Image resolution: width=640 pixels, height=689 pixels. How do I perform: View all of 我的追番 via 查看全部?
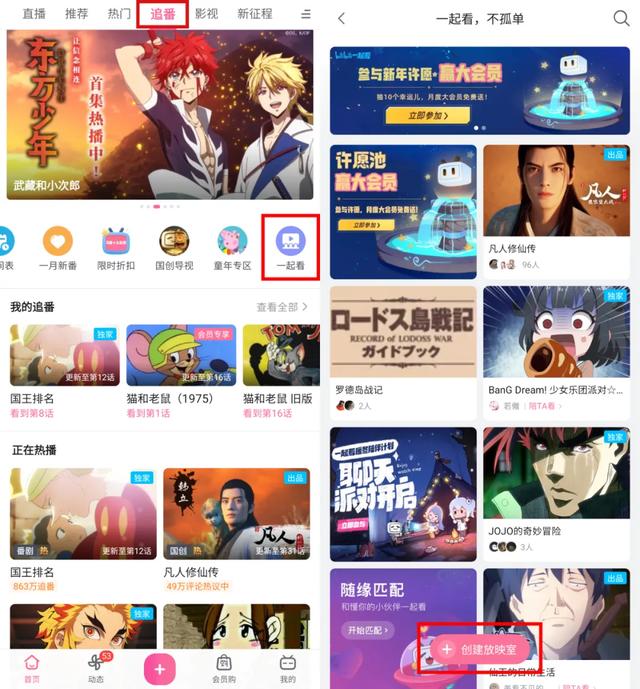[x=282, y=307]
